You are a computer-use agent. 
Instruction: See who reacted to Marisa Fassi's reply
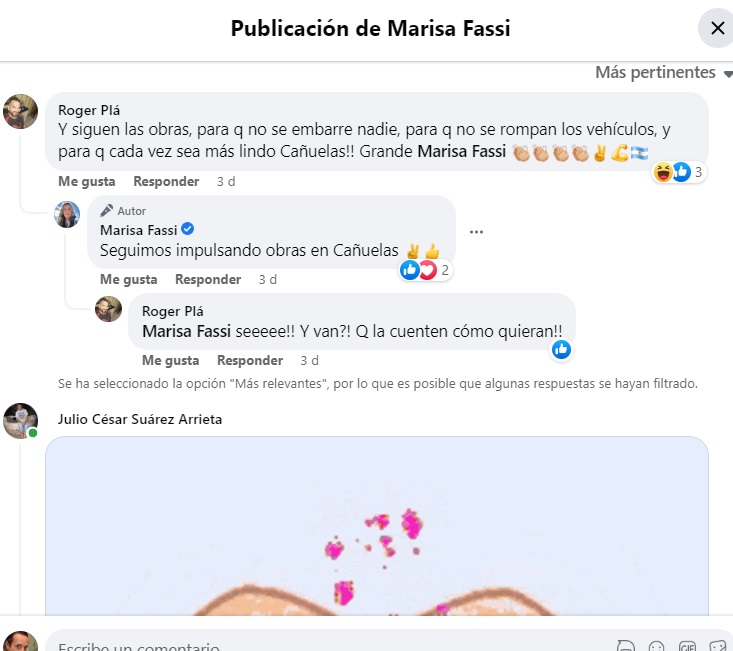[427, 270]
